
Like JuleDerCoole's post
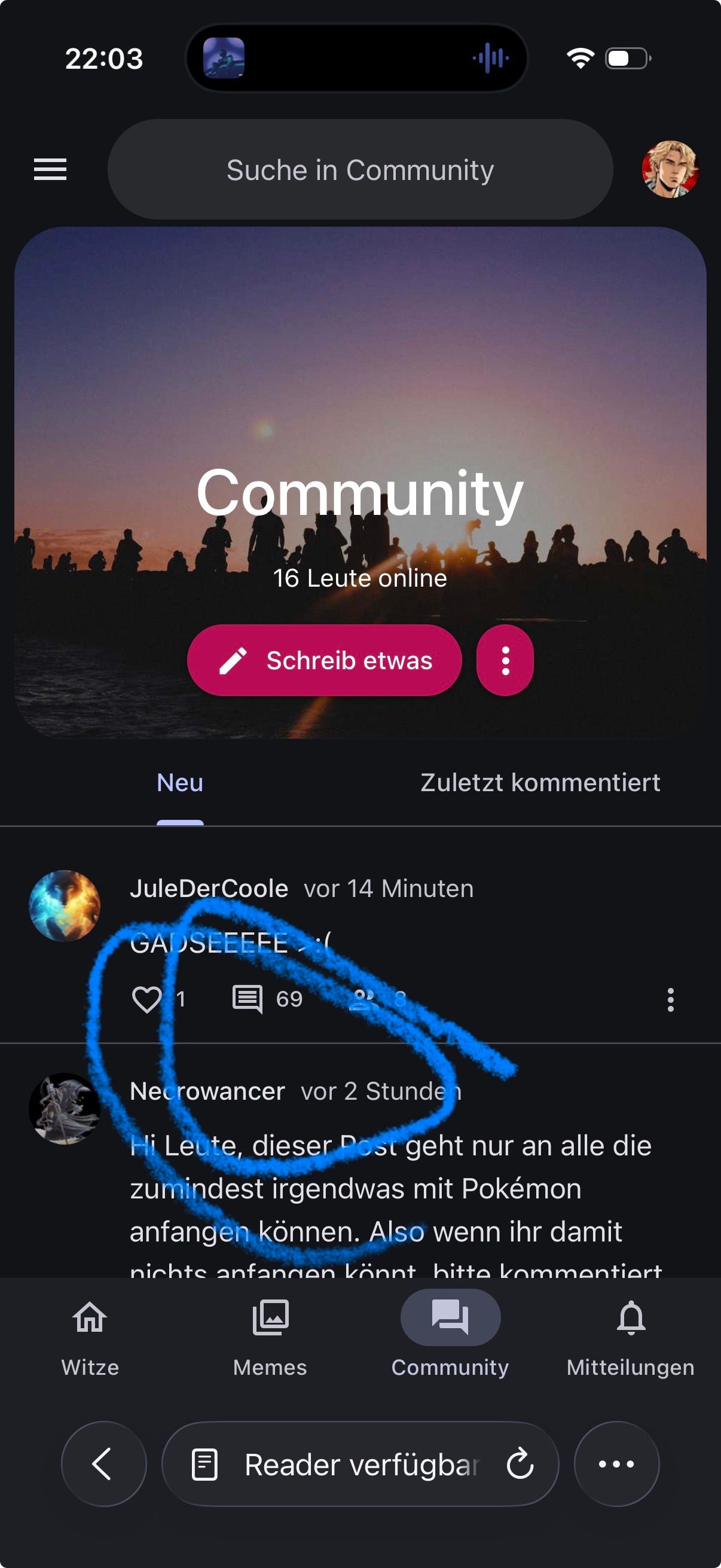(146, 999)
